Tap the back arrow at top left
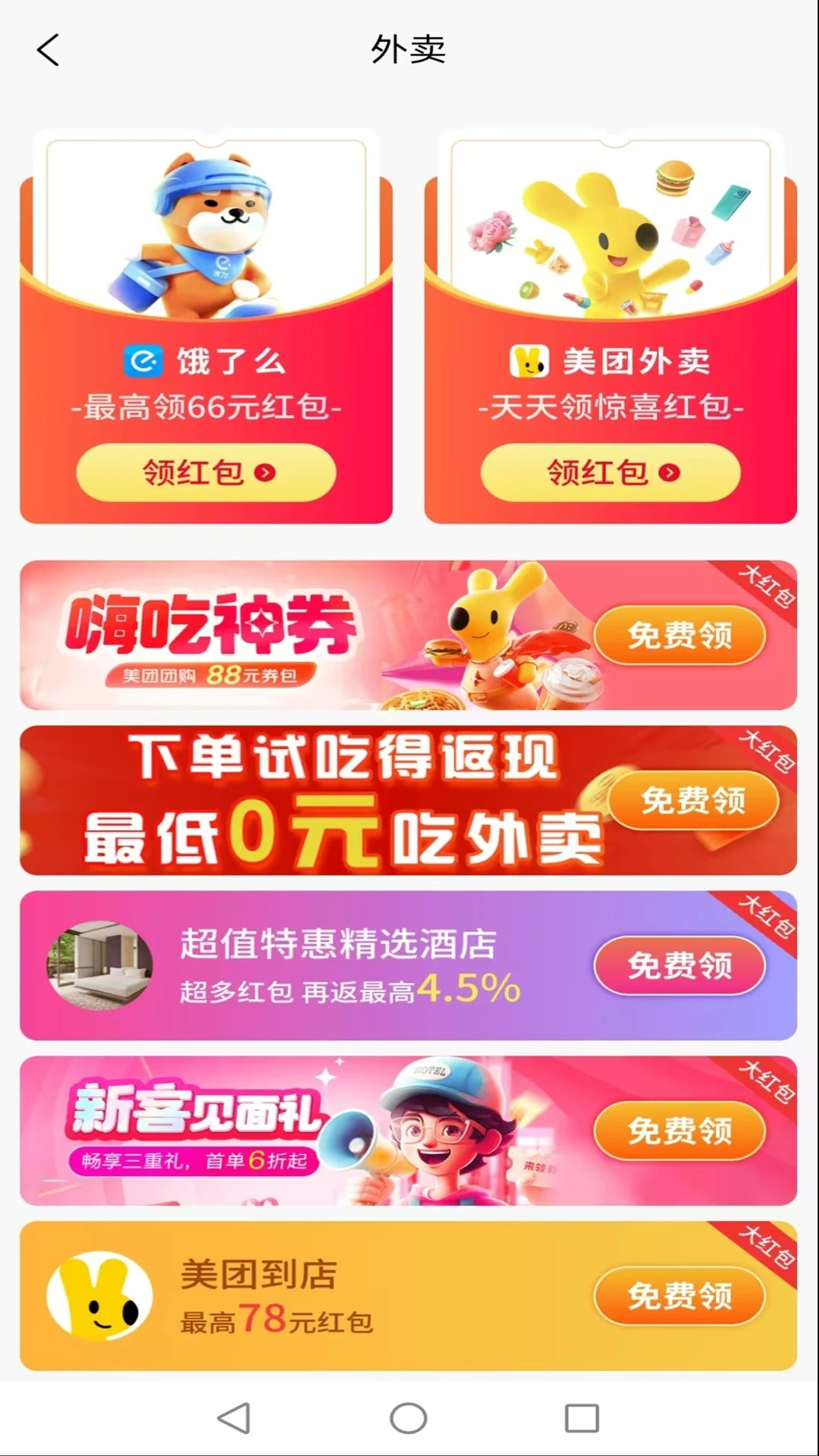The width and height of the screenshot is (819, 1456). (x=48, y=50)
